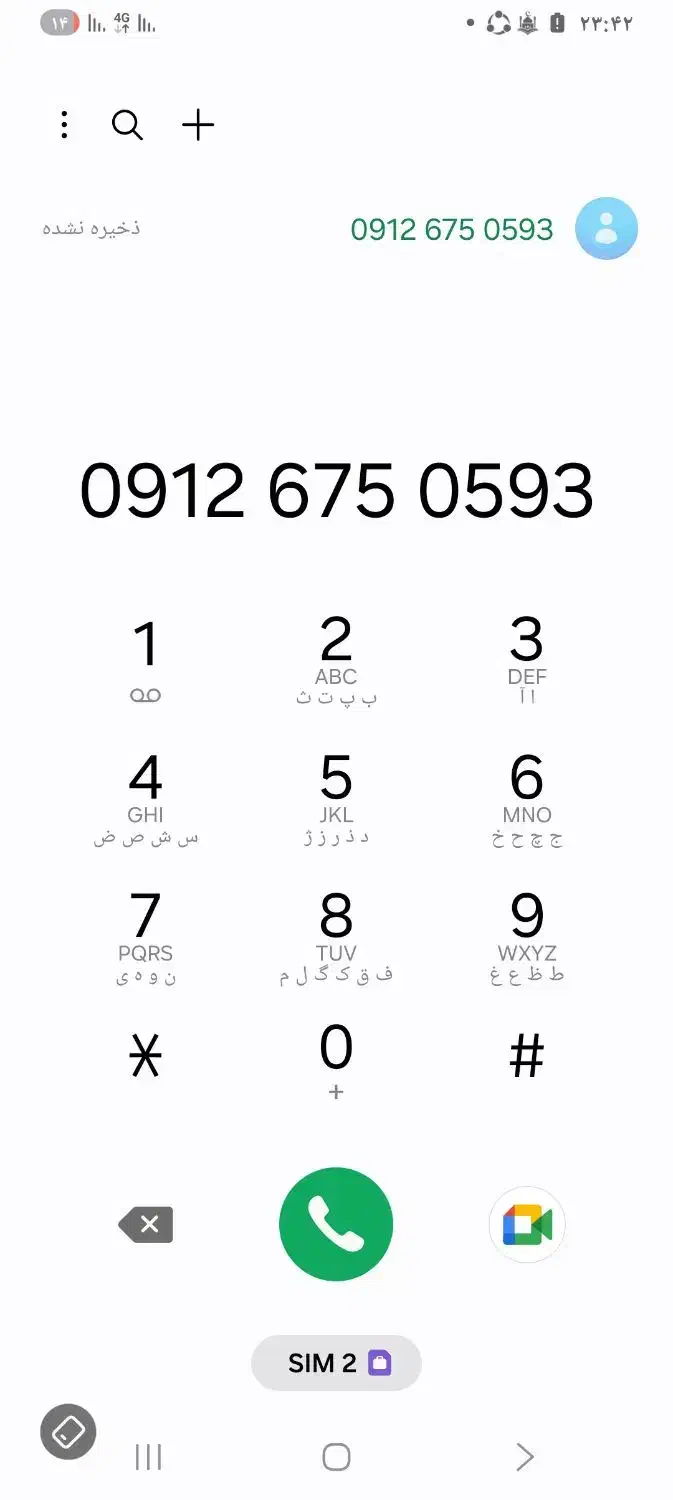Image resolution: width=673 pixels, height=1500 pixels.
Task: Enter digit 3 DEF key
Action: click(x=527, y=661)
